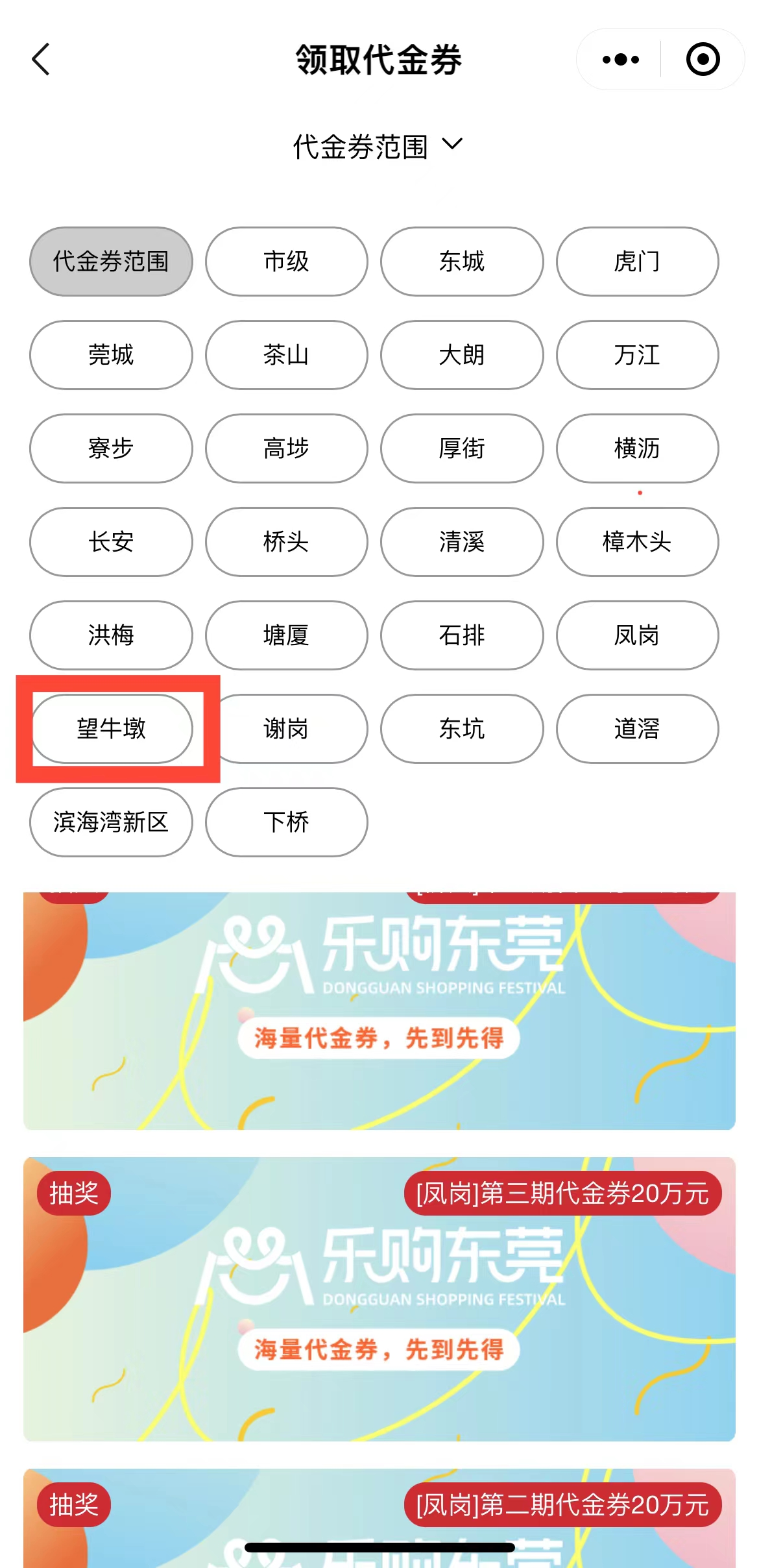The height and width of the screenshot is (1568, 759).
Task: Choose the 虎门 area chip
Action: point(637,262)
